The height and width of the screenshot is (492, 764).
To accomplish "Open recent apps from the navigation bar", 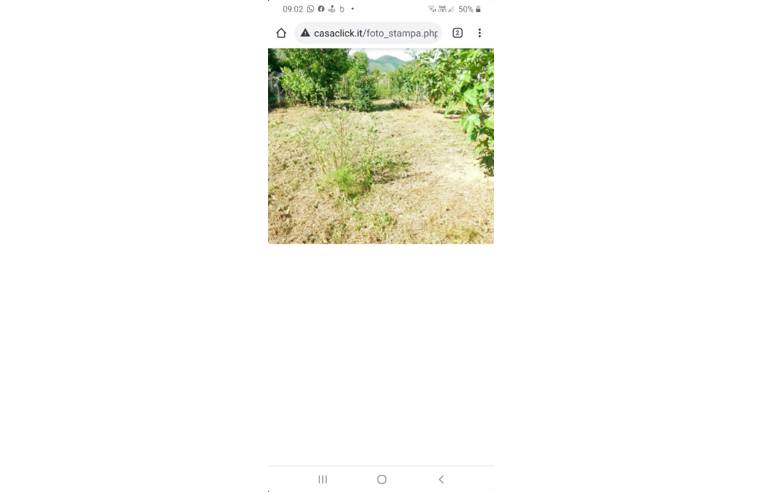I will tap(322, 479).
